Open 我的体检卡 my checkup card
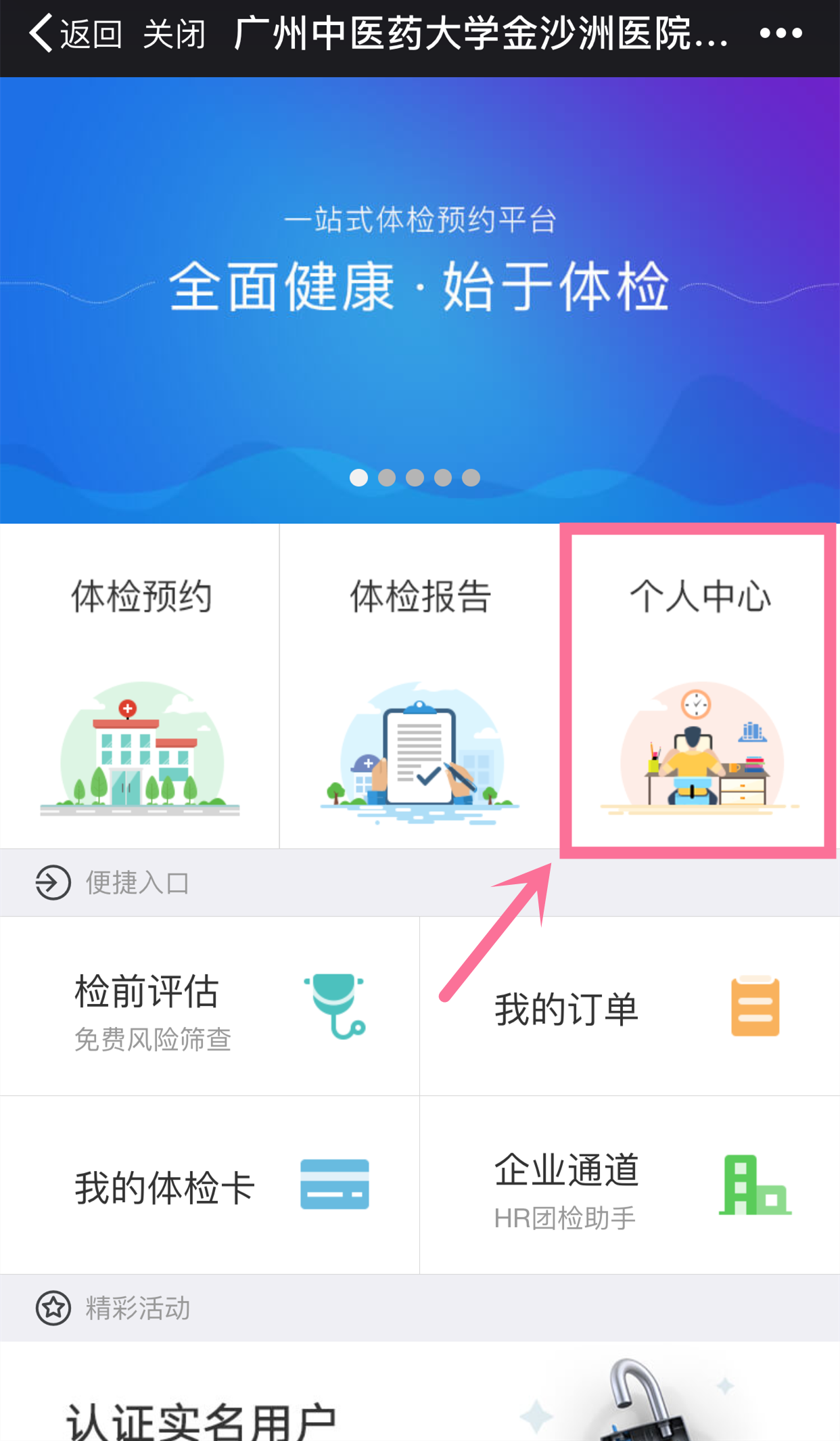840x1441 pixels. (210, 1185)
